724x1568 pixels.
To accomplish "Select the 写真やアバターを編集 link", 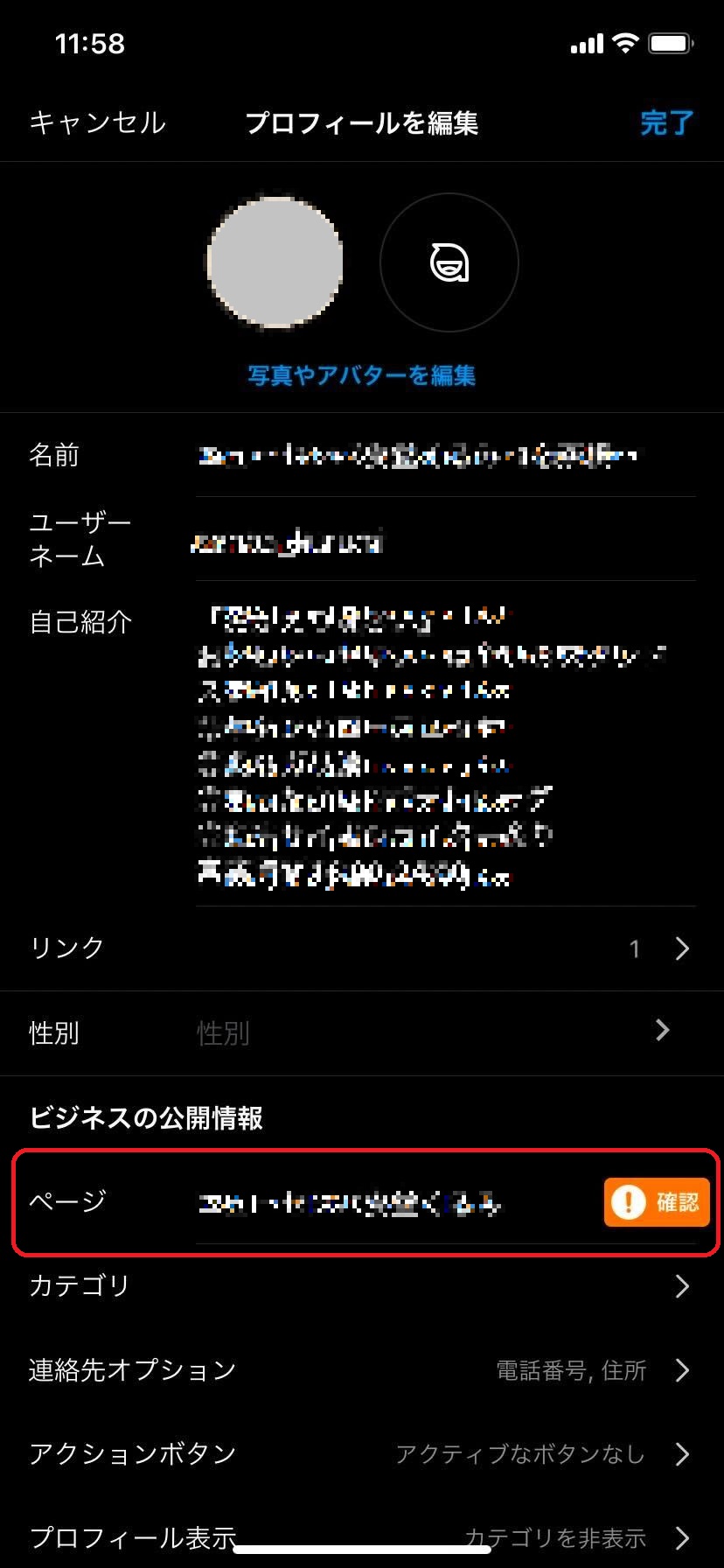I will (x=361, y=375).
